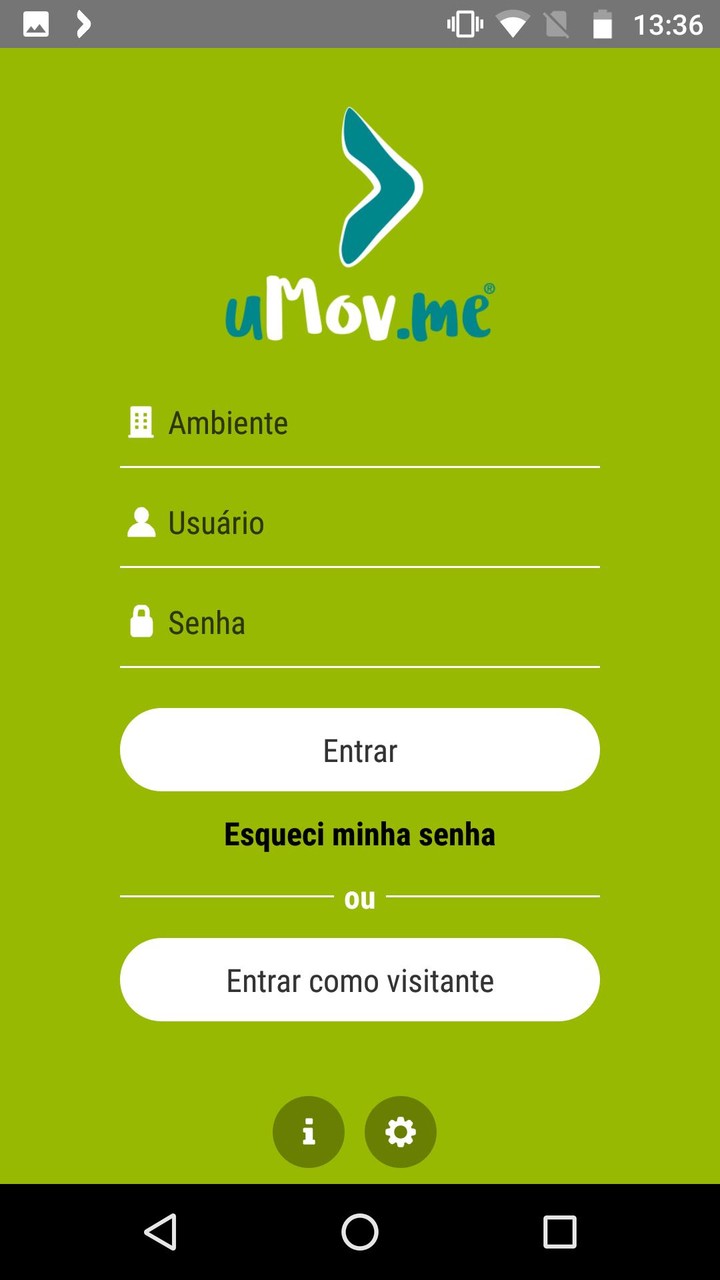
Task: Tap Entrar como visitante
Action: point(359,980)
